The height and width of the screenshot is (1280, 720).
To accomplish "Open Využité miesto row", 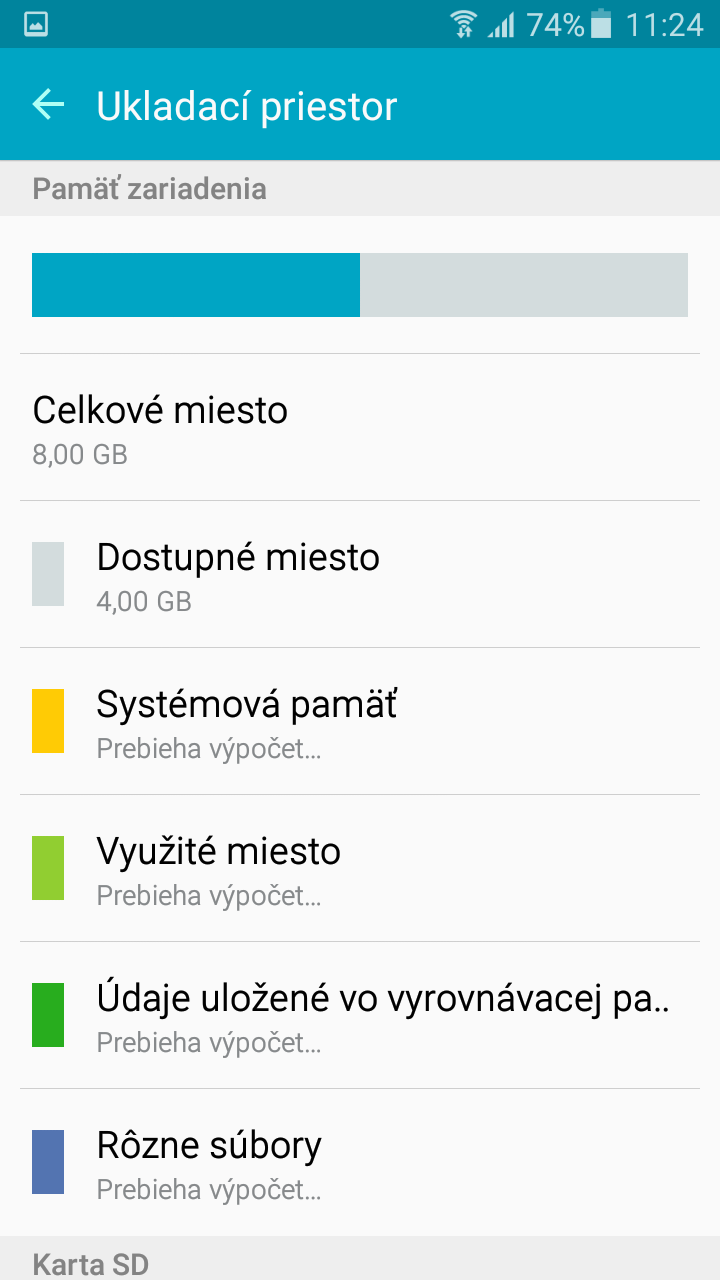I will 360,868.
